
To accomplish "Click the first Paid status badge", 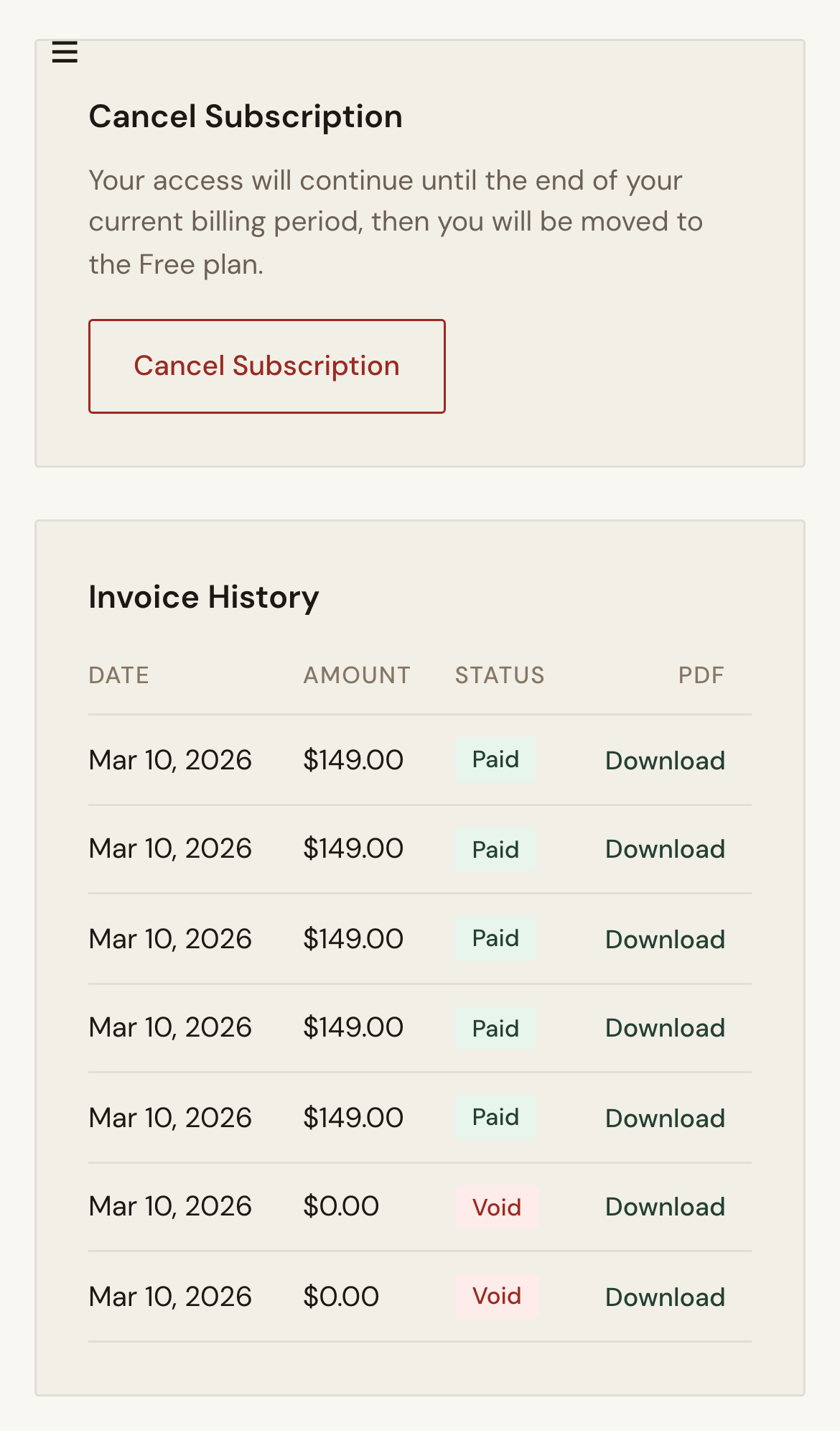I will [495, 759].
